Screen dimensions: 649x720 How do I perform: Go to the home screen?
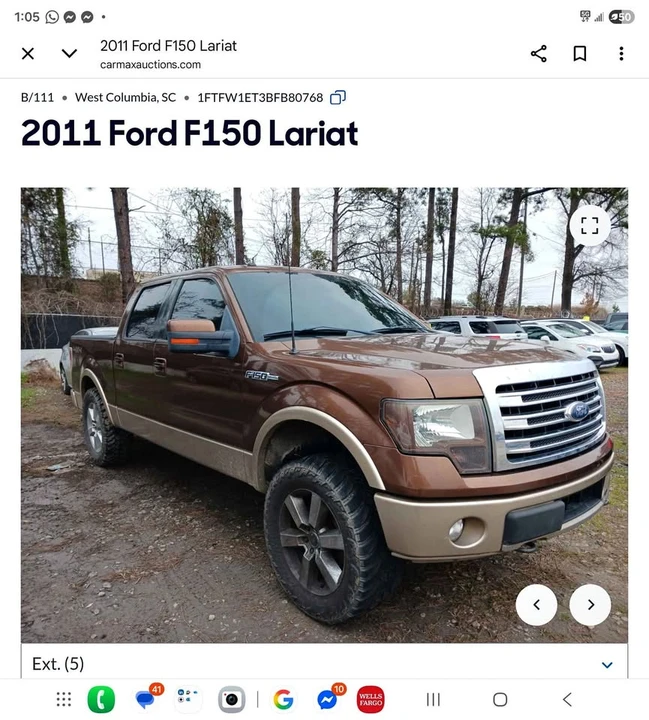500,699
